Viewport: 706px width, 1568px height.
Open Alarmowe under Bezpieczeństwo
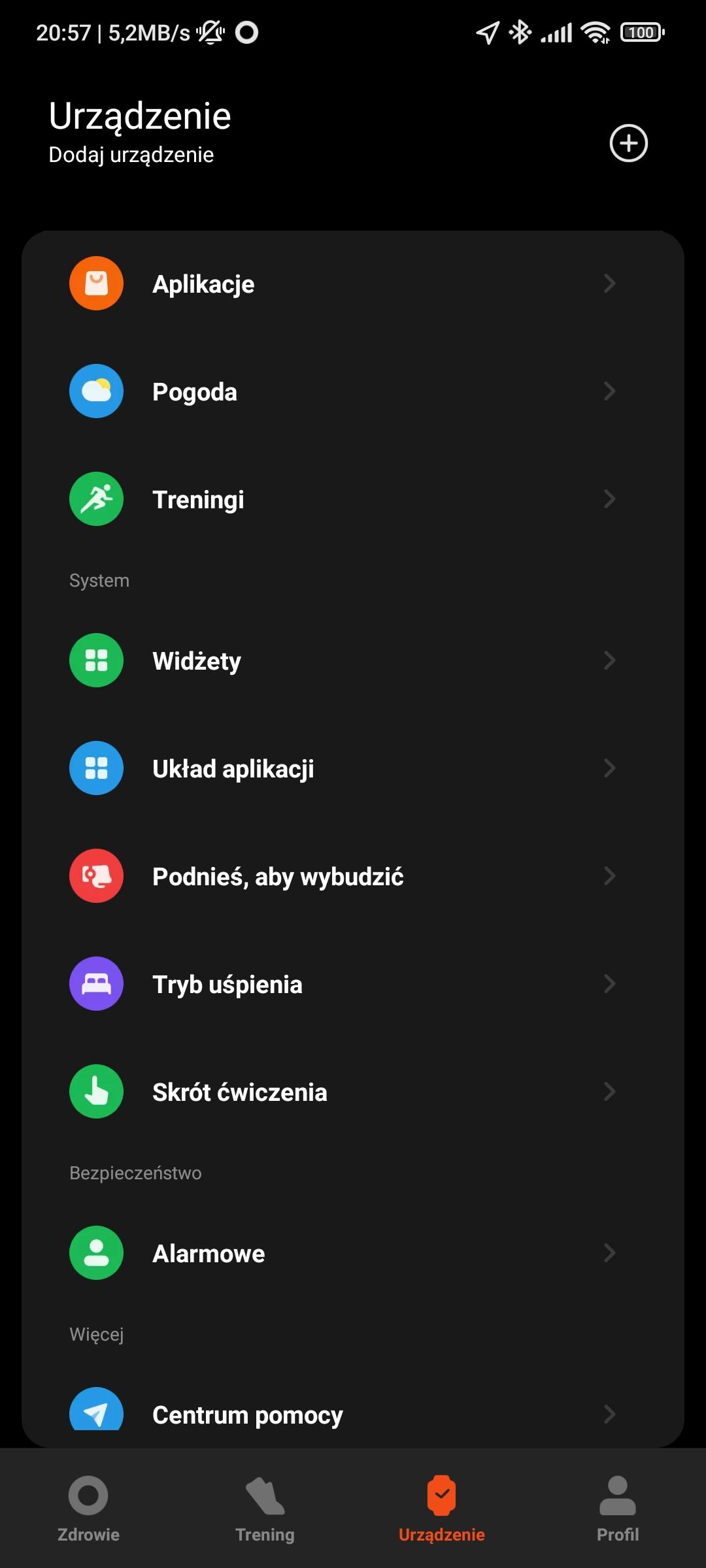pos(353,1253)
